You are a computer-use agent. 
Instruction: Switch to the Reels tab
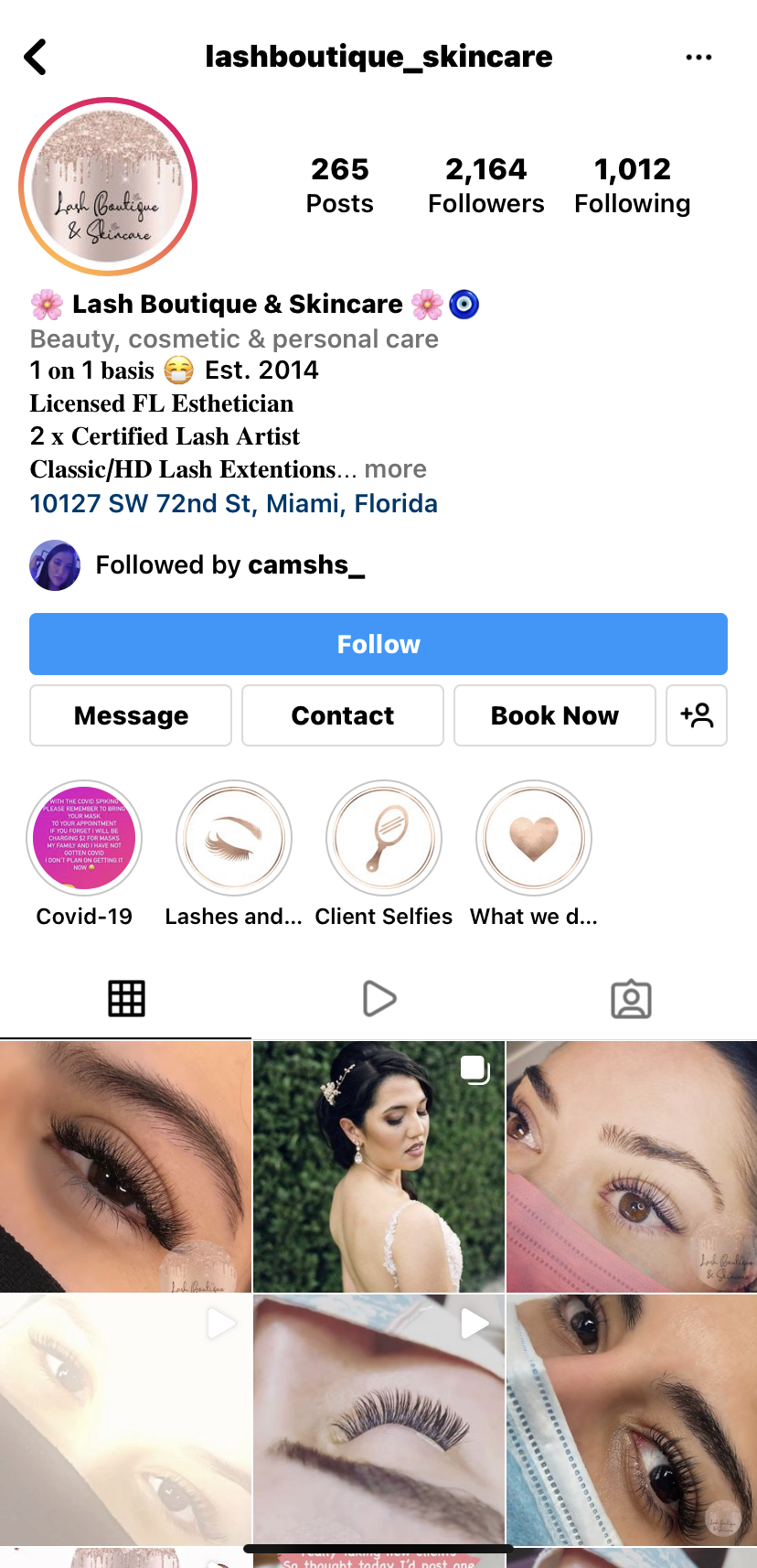pyautogui.click(x=378, y=998)
